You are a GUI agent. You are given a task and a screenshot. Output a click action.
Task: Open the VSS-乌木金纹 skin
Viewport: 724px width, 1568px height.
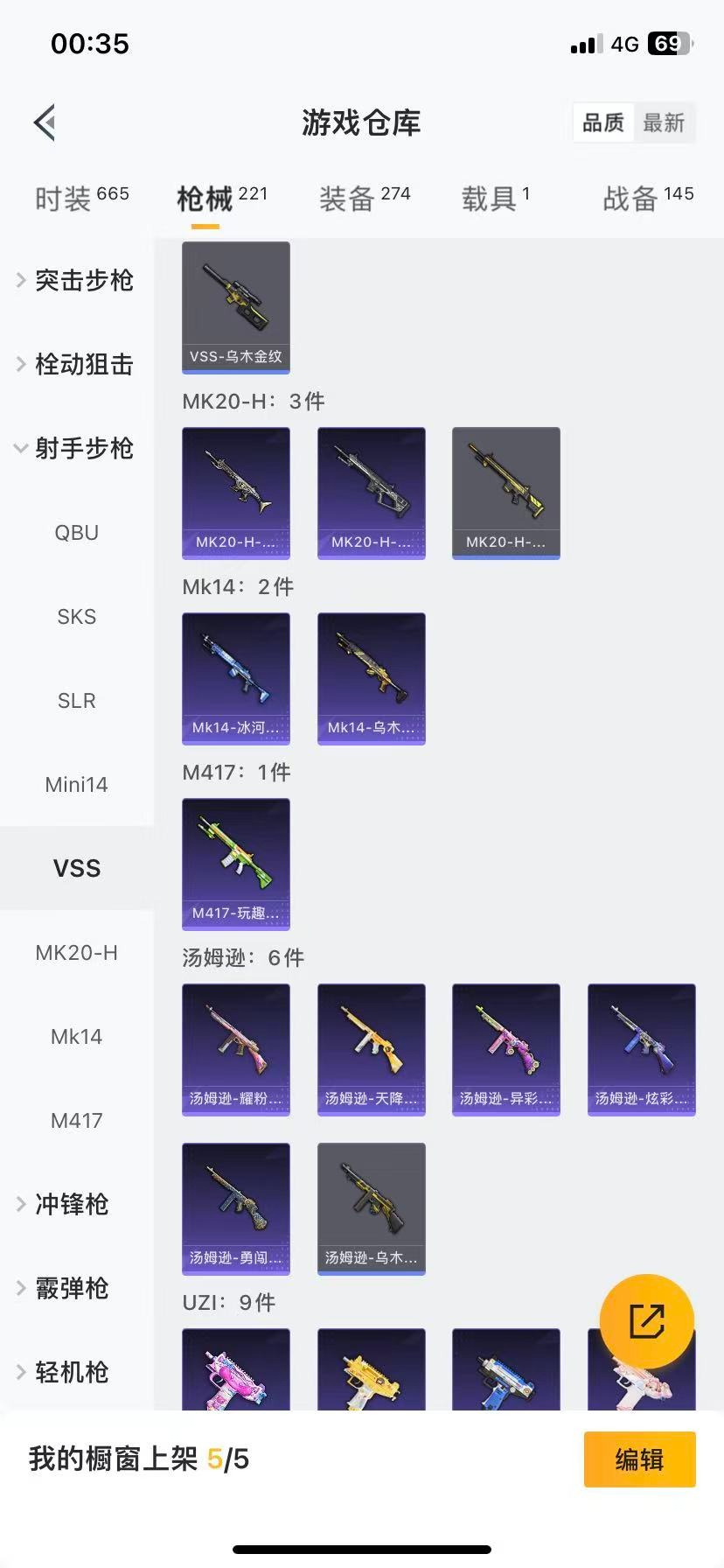tap(236, 307)
